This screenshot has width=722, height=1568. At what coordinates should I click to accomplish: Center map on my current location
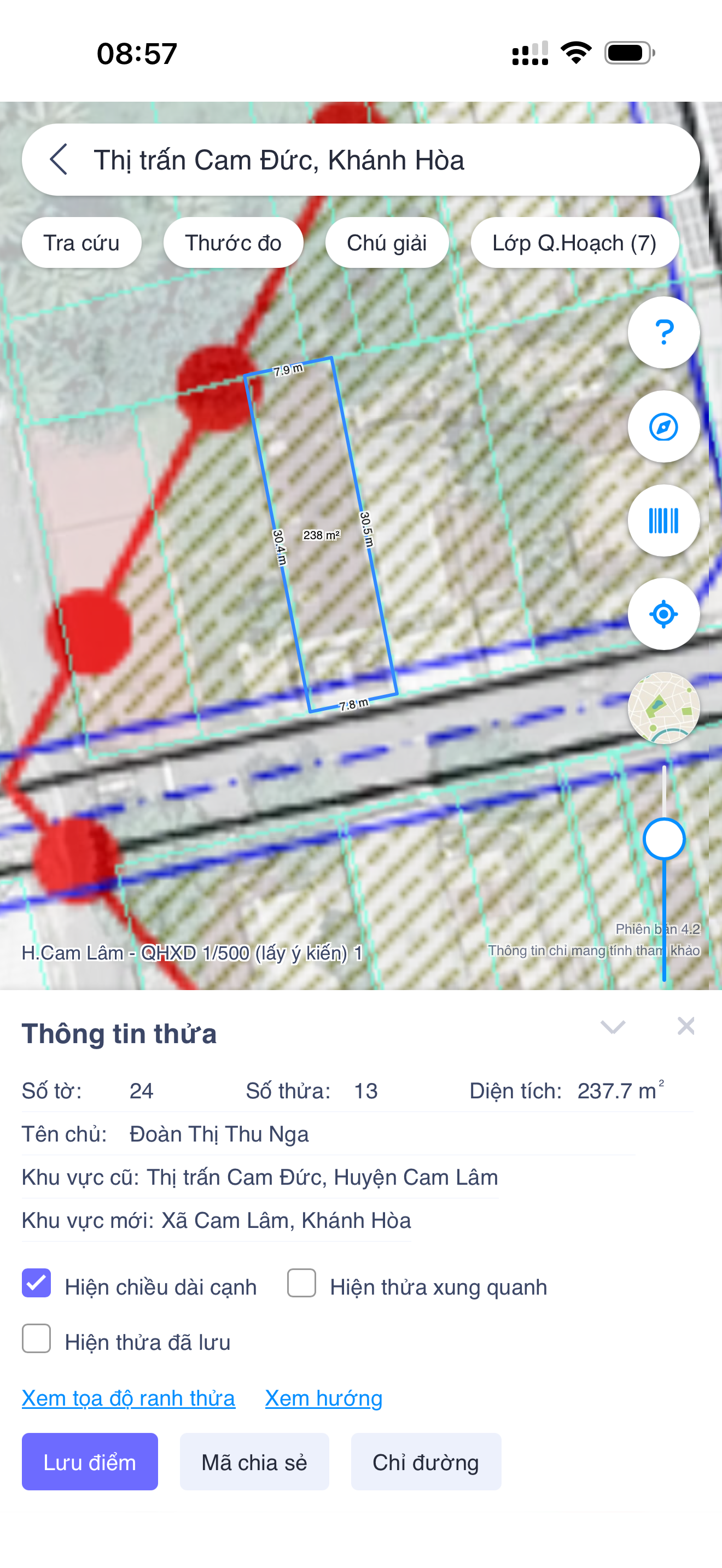(663, 614)
